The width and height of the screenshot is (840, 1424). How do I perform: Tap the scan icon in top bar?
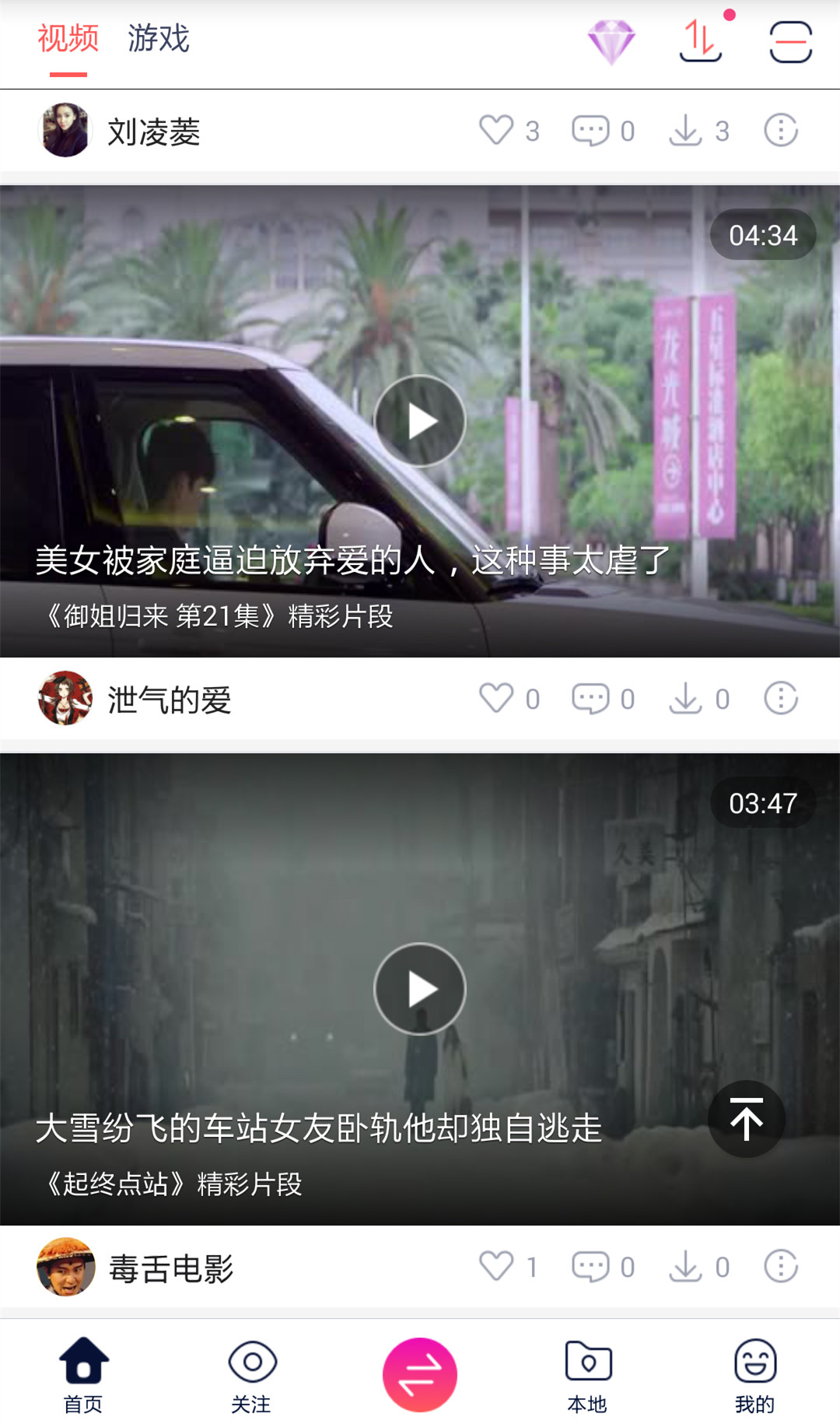tap(790, 42)
